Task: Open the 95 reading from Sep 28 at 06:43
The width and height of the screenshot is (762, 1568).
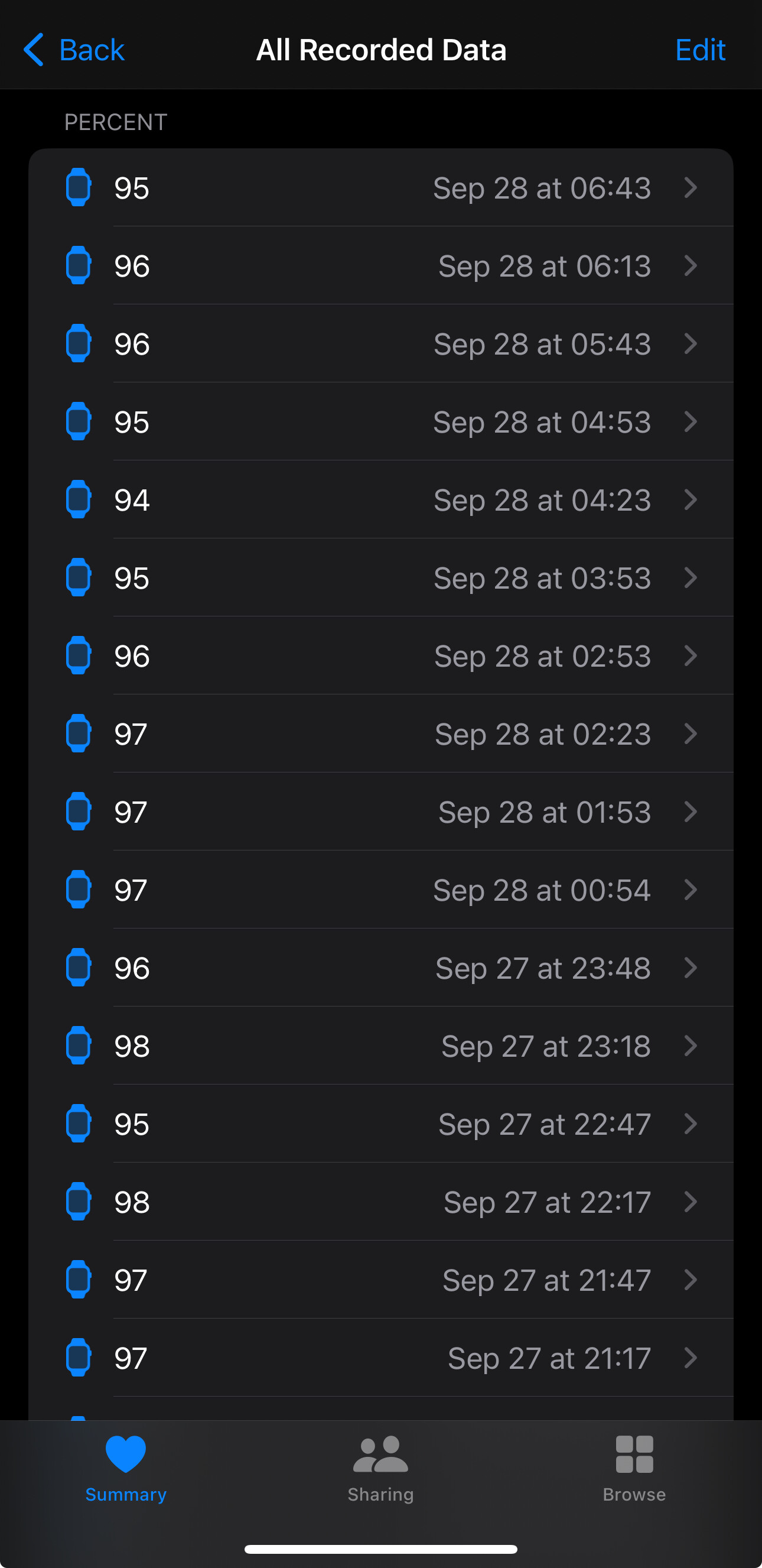Action: pyautogui.click(x=380, y=187)
